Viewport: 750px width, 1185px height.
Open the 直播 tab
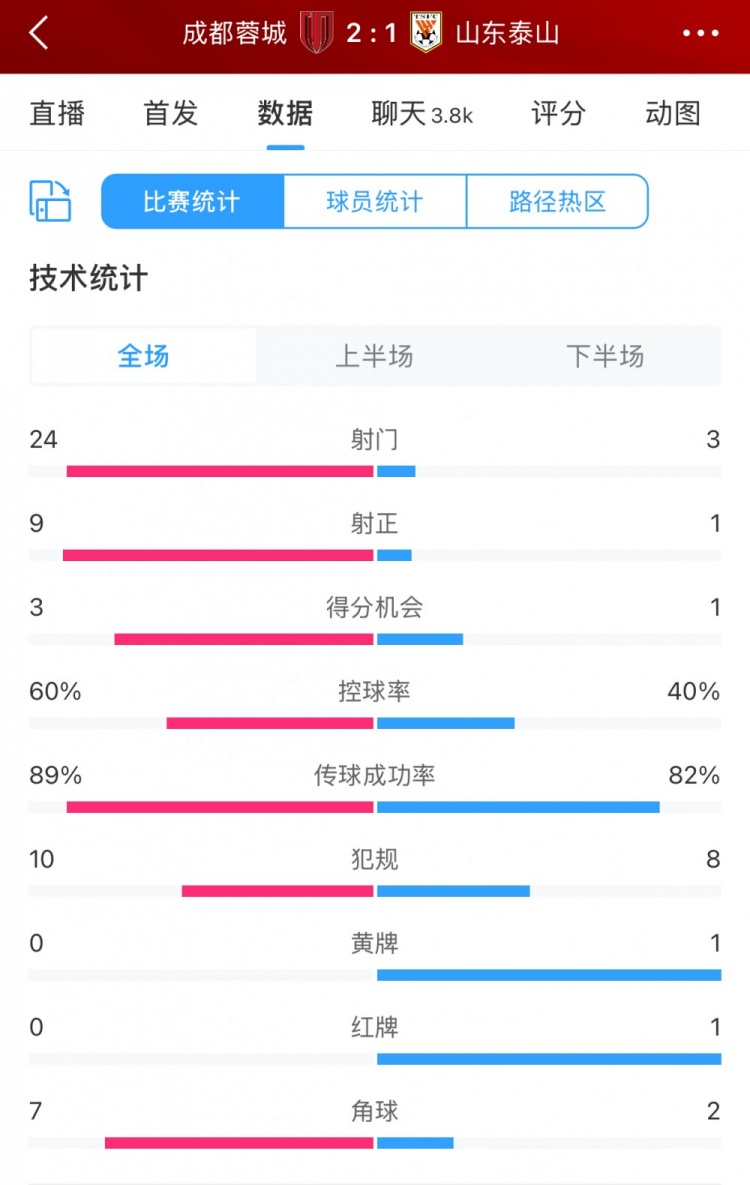(x=56, y=114)
